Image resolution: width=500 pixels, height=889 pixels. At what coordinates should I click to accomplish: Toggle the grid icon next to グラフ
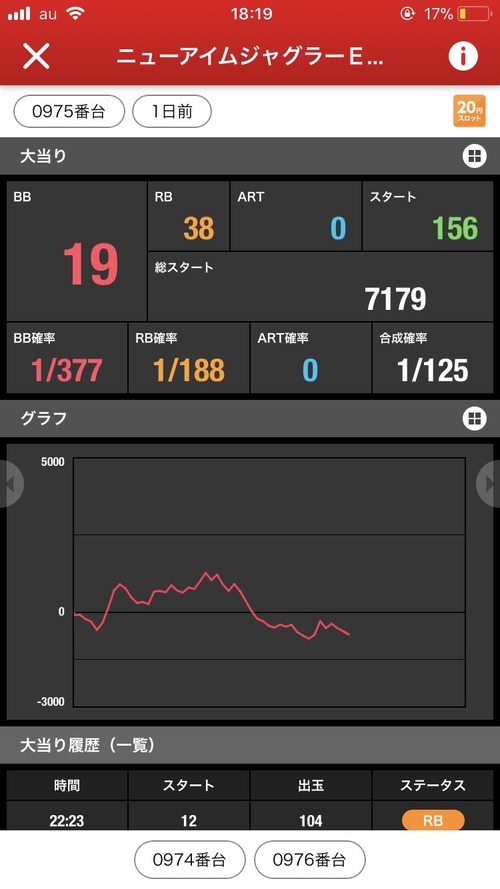pos(474,419)
